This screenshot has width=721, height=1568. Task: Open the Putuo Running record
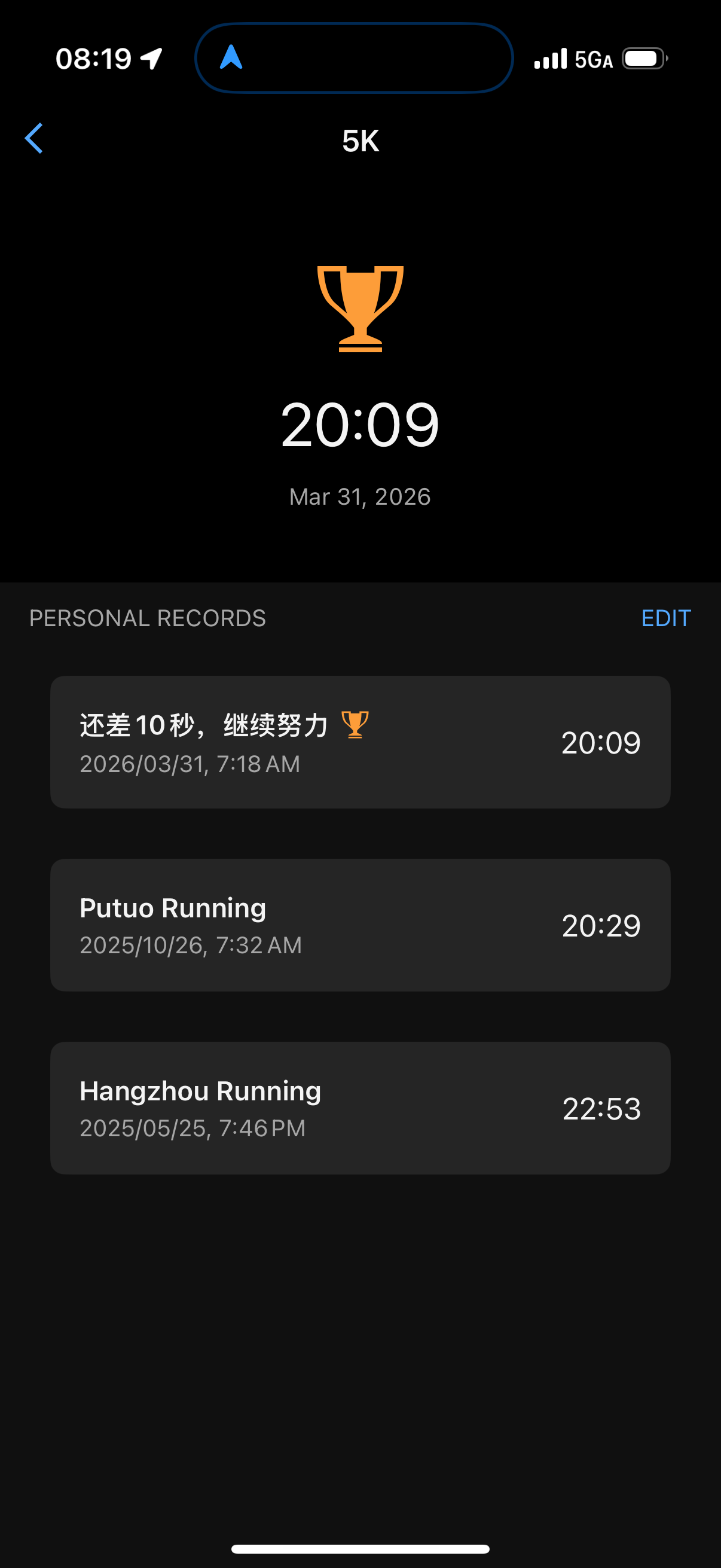360,925
